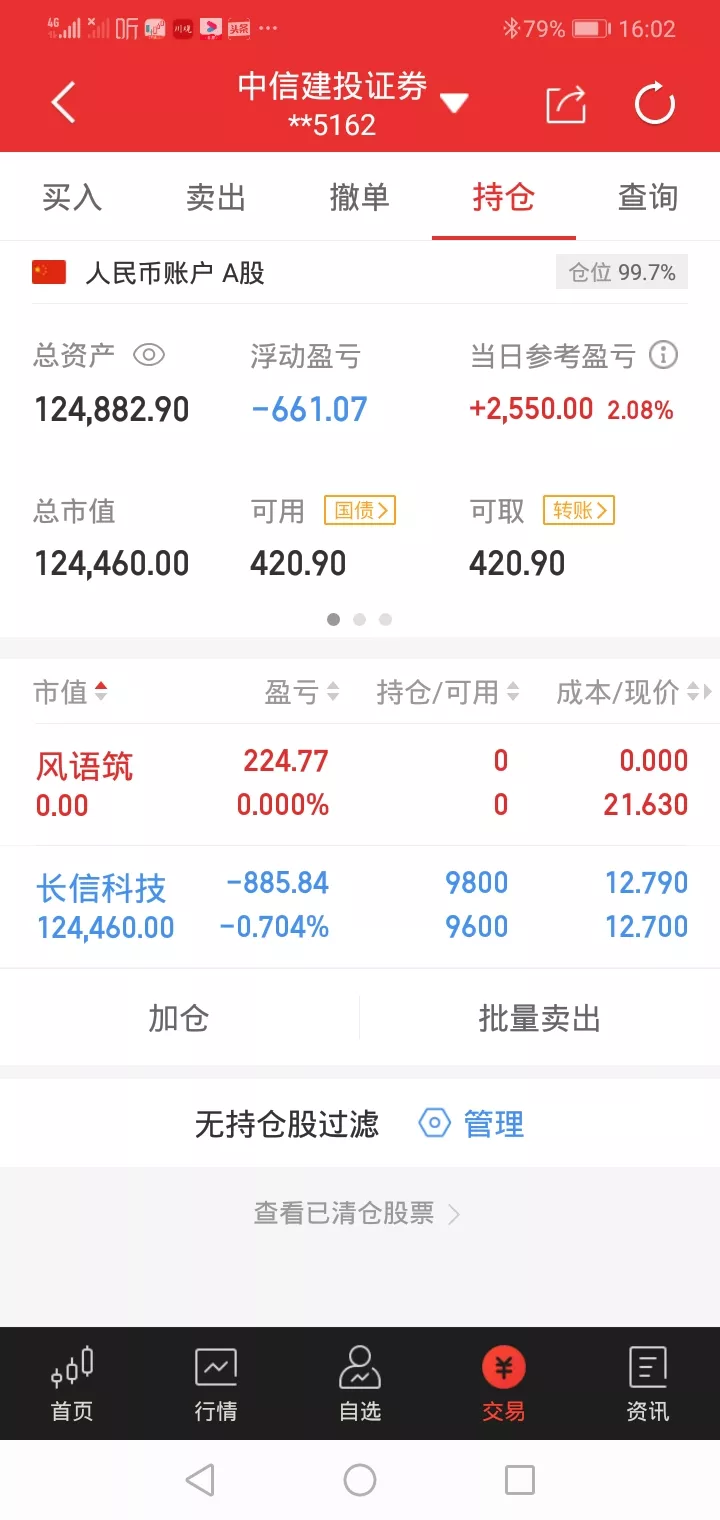Tap 加仓 for 长信科技

[x=179, y=1018]
